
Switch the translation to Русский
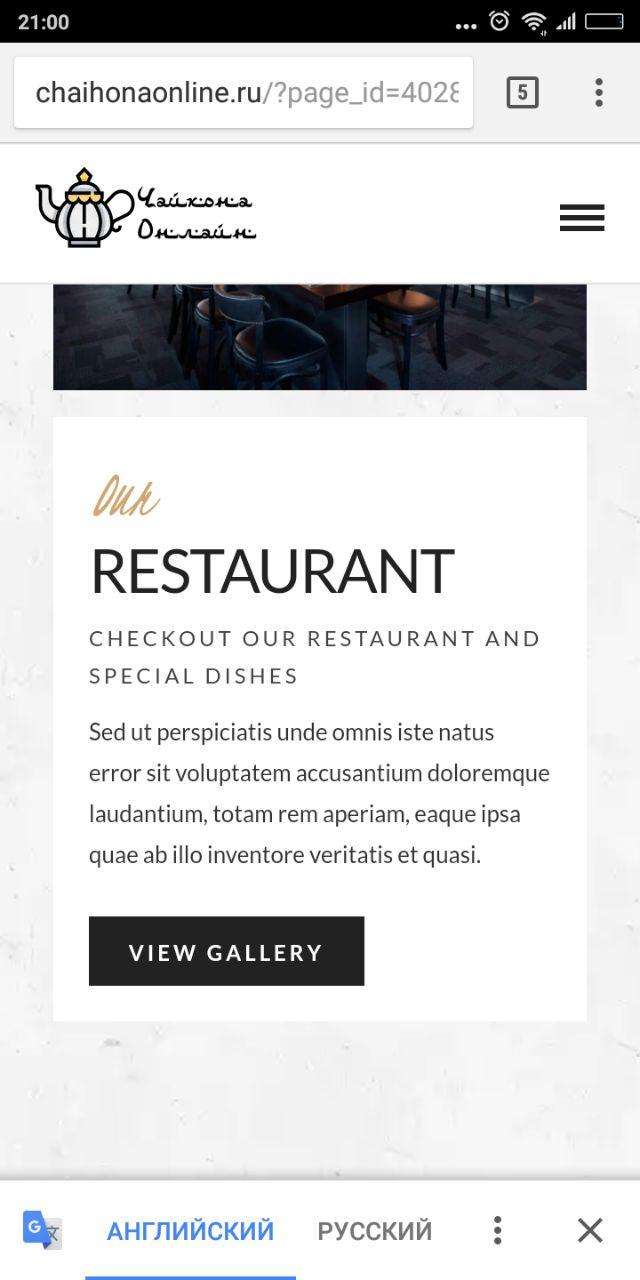point(375,1231)
